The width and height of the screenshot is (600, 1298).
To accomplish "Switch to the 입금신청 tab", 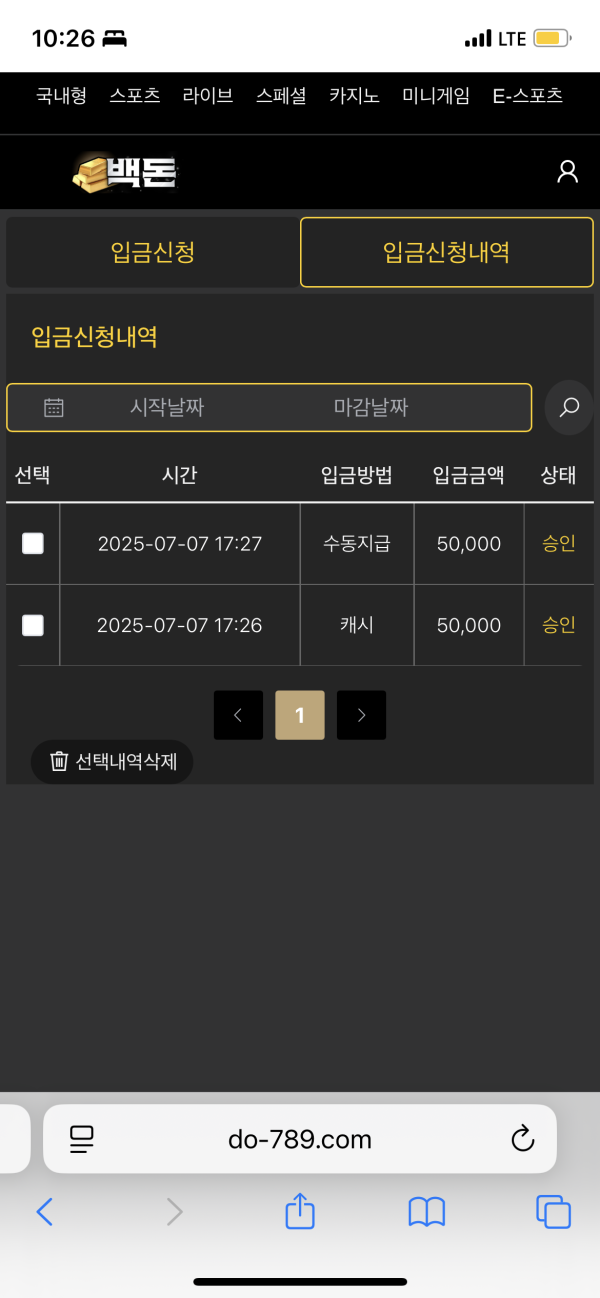I will pyautogui.click(x=152, y=252).
